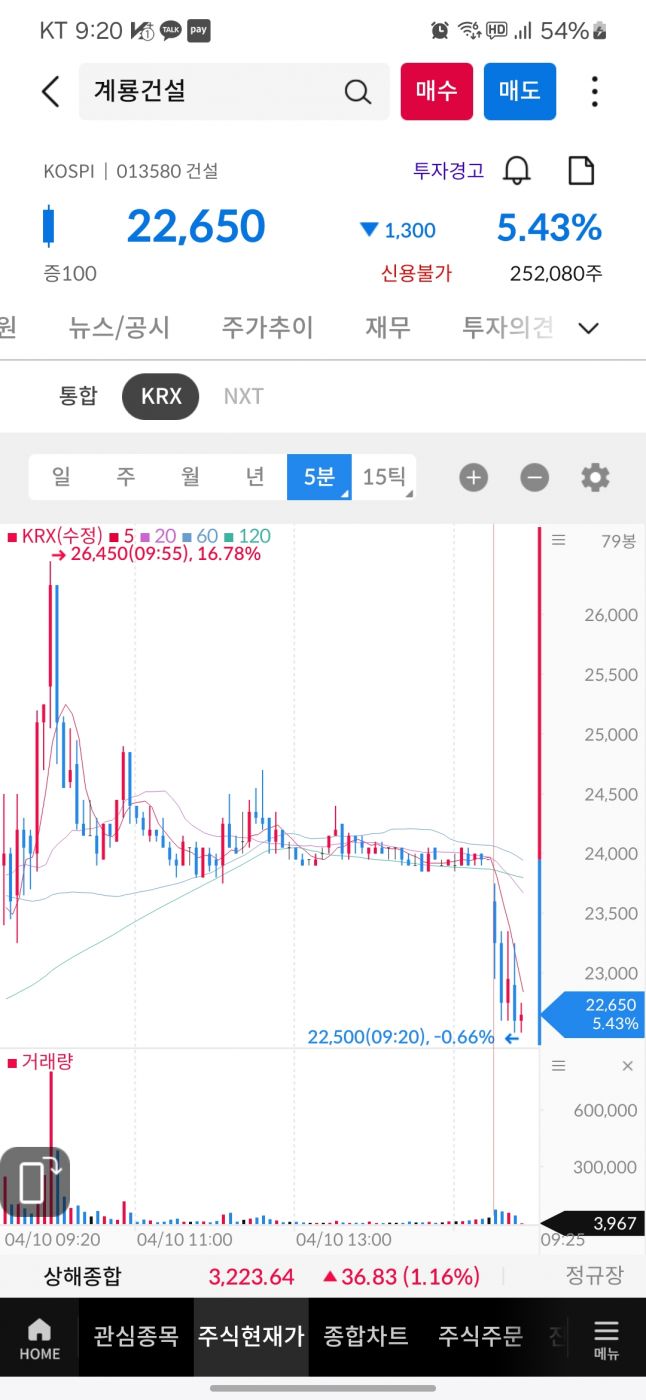Image resolution: width=646 pixels, height=1400 pixels.
Task: Switch to the 주가추이 tab
Action: [x=267, y=327]
